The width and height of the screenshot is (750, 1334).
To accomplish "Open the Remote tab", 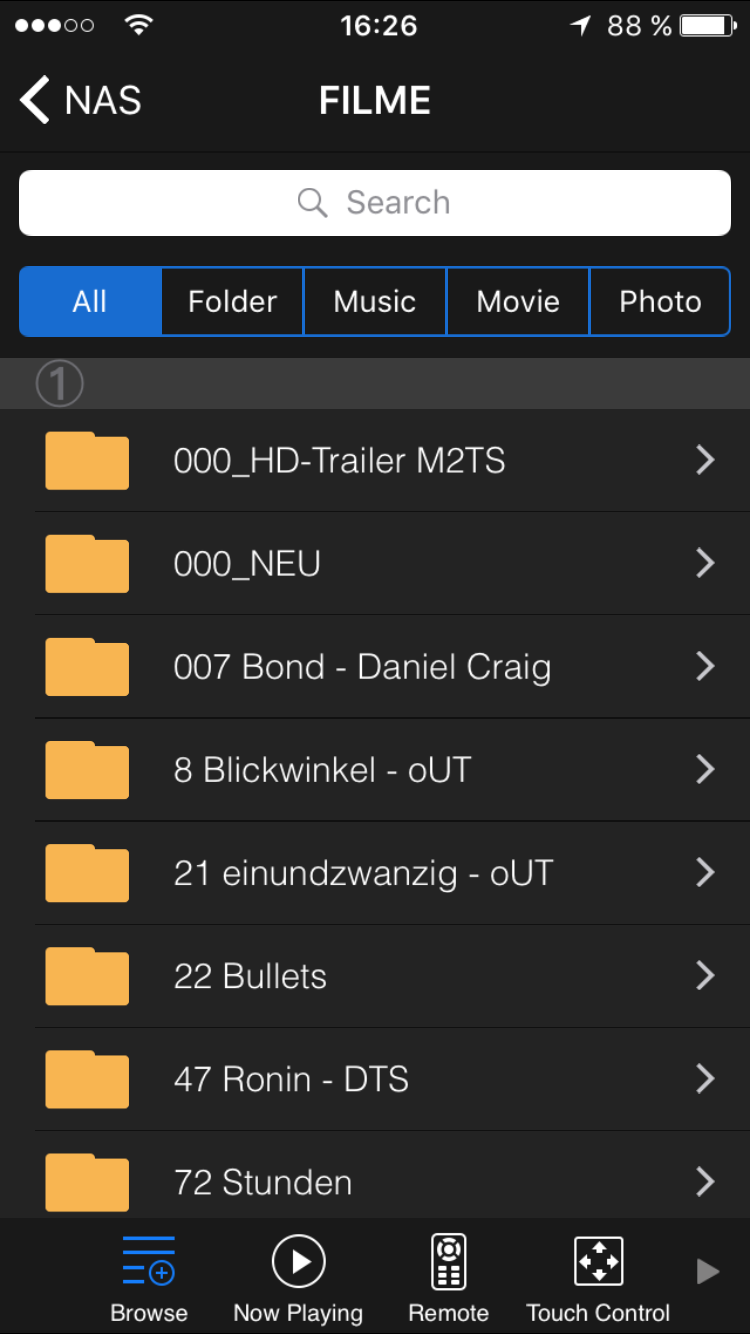I will [x=448, y=1278].
